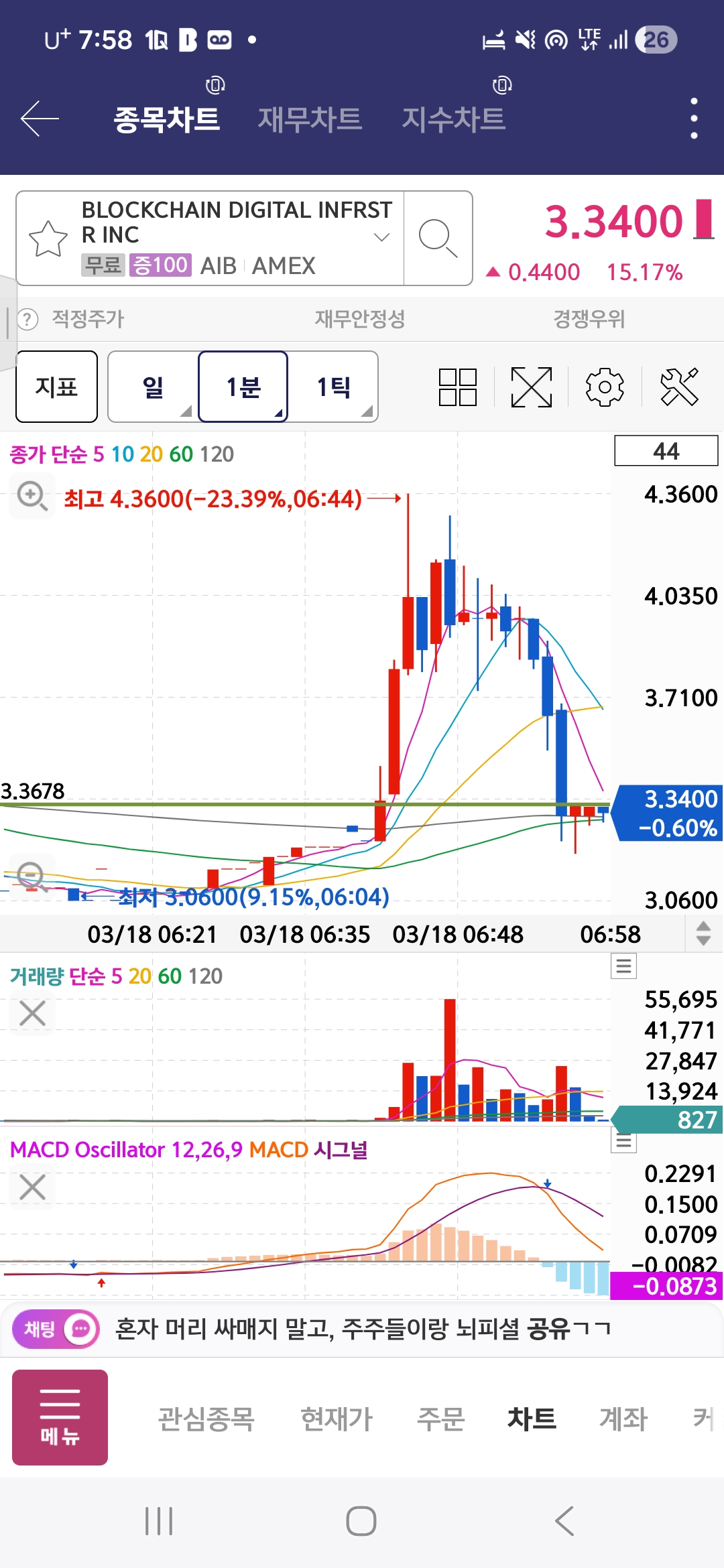
Task: Open the drawing tools icon
Action: 679,387
